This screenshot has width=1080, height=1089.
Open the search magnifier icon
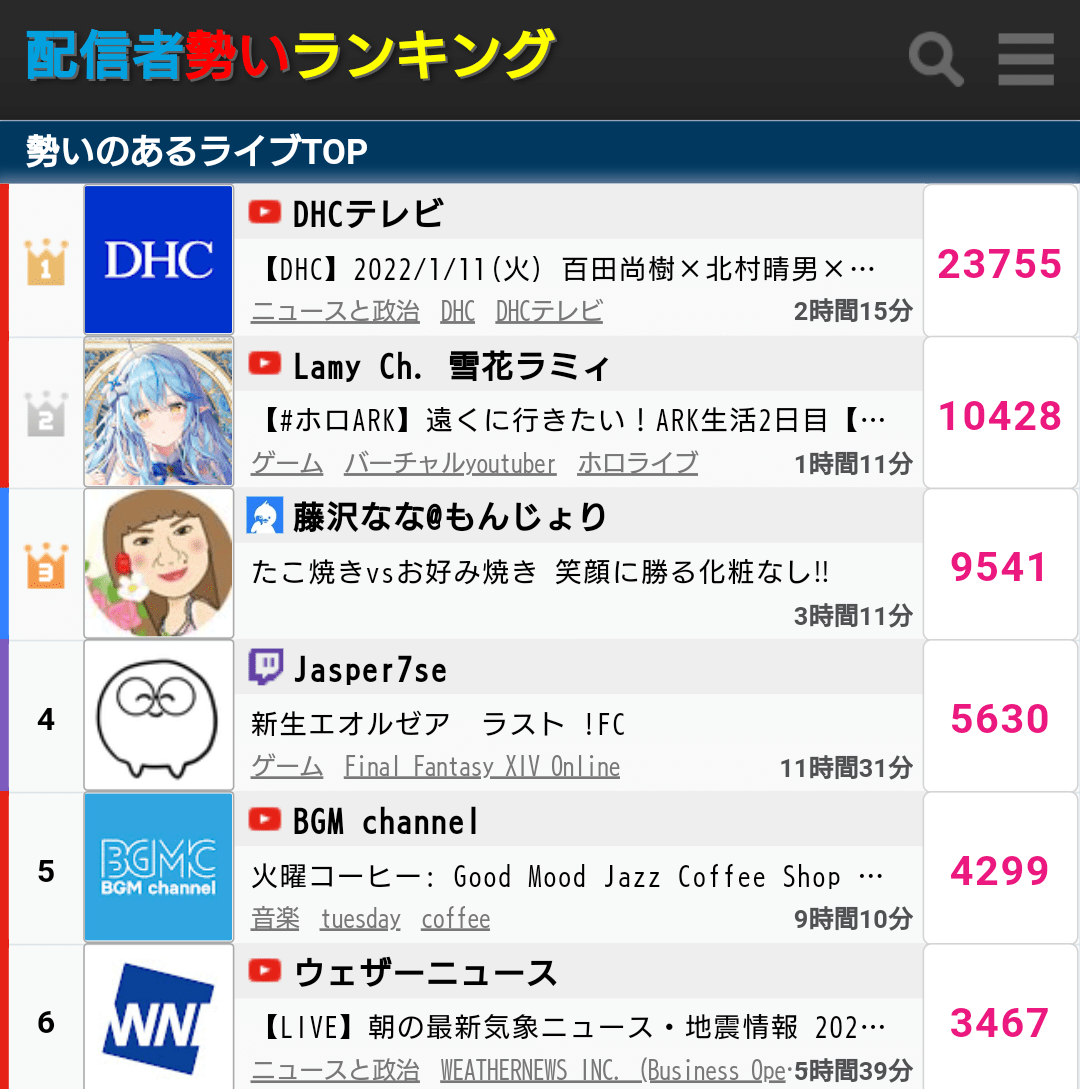pos(935,59)
